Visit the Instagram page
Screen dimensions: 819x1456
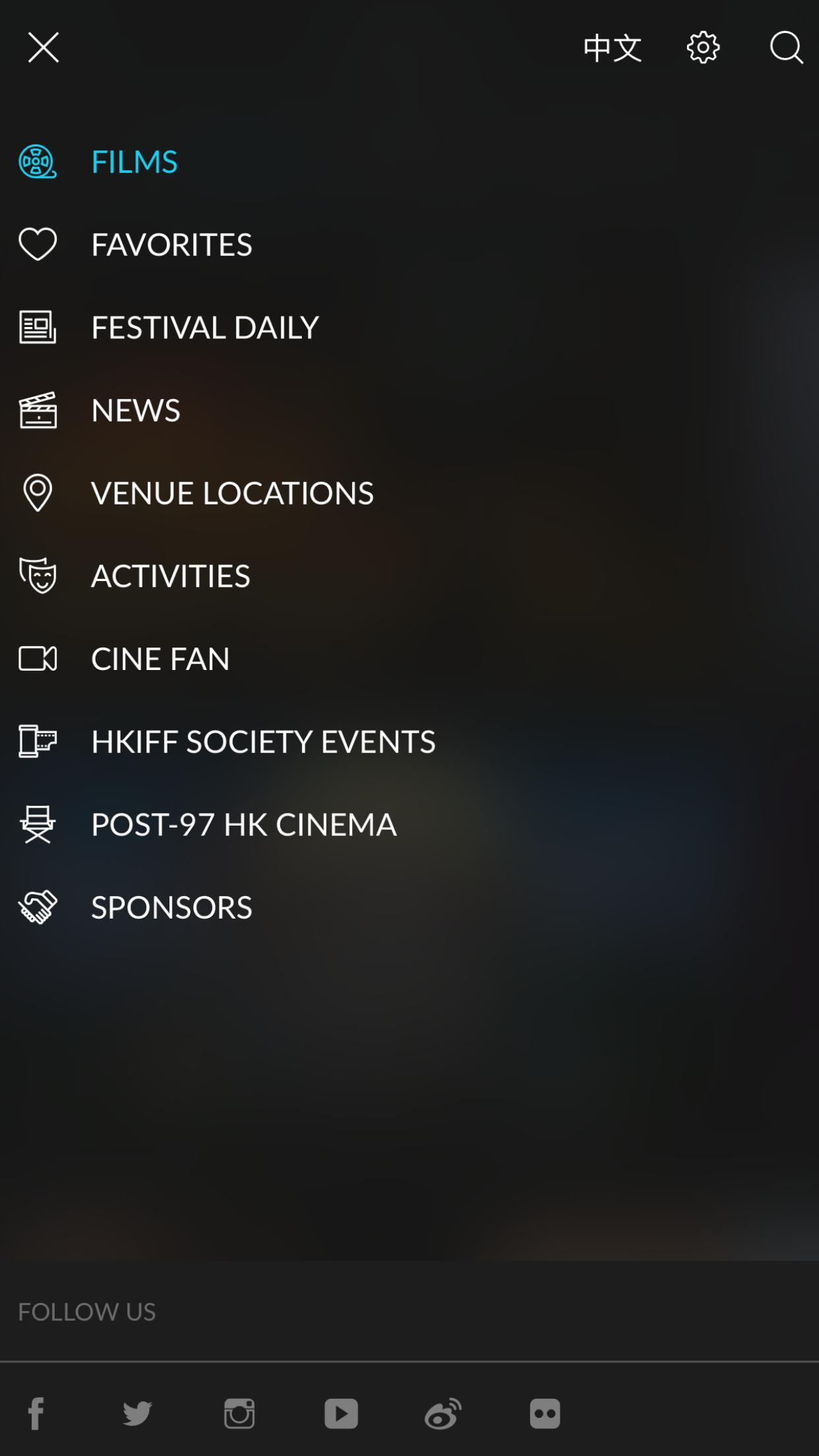pyautogui.click(x=239, y=1413)
